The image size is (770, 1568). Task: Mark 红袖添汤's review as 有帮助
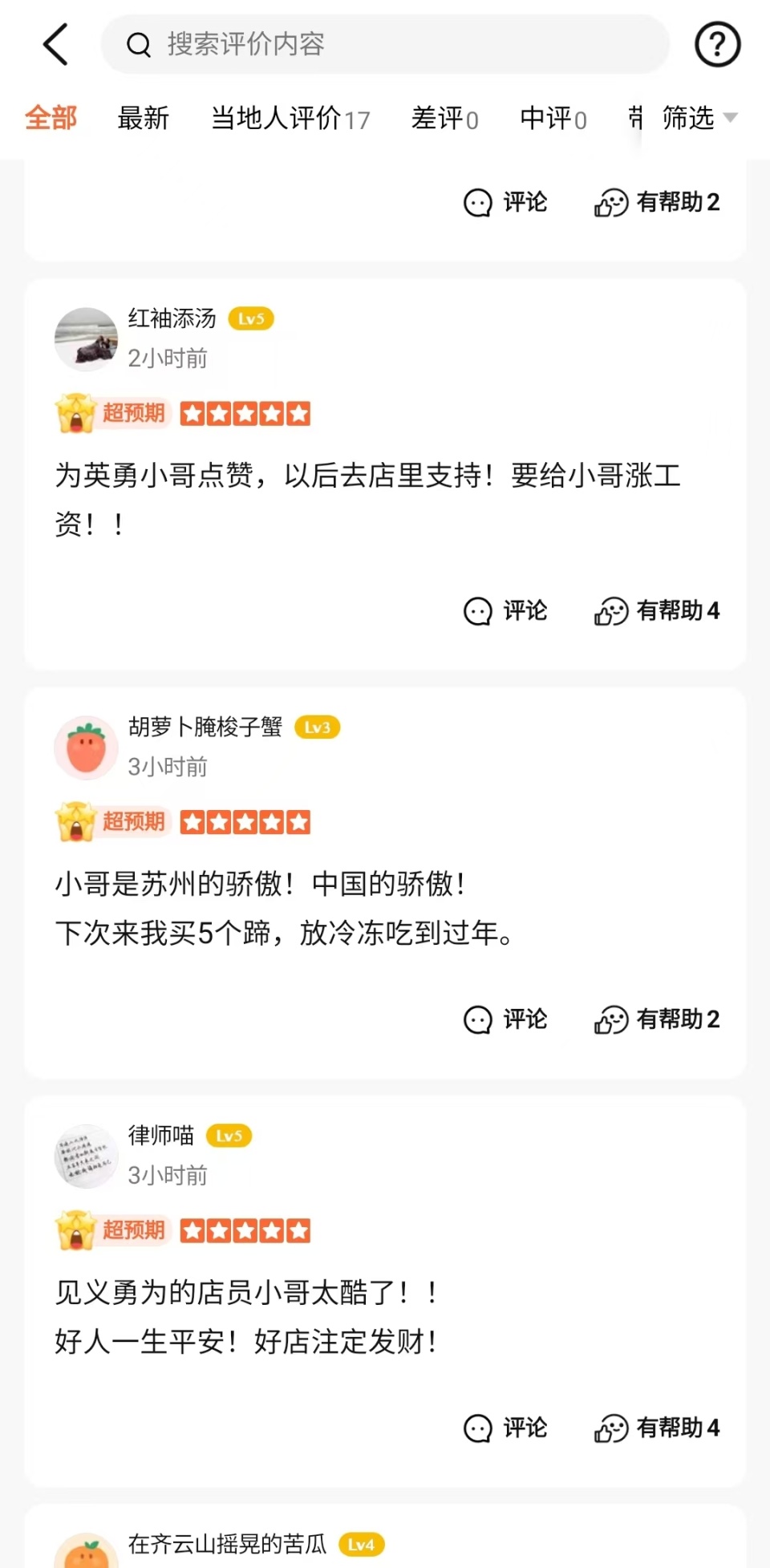pos(657,610)
